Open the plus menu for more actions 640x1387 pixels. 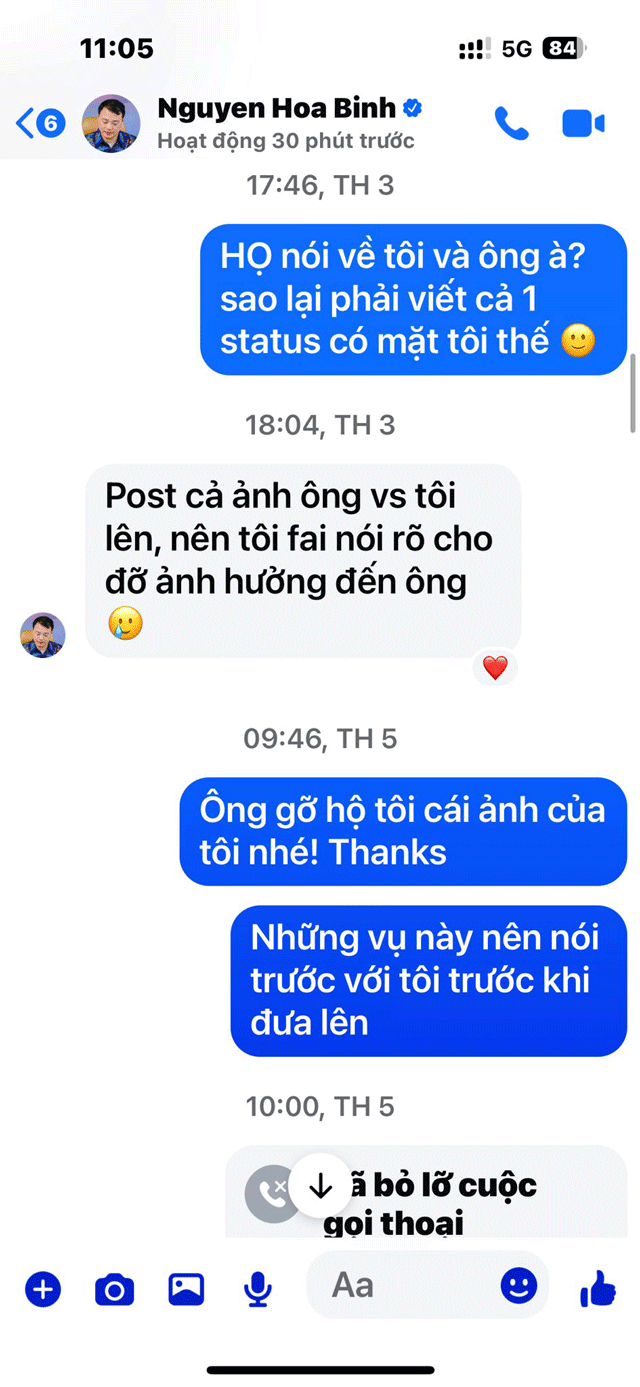pos(42,1289)
